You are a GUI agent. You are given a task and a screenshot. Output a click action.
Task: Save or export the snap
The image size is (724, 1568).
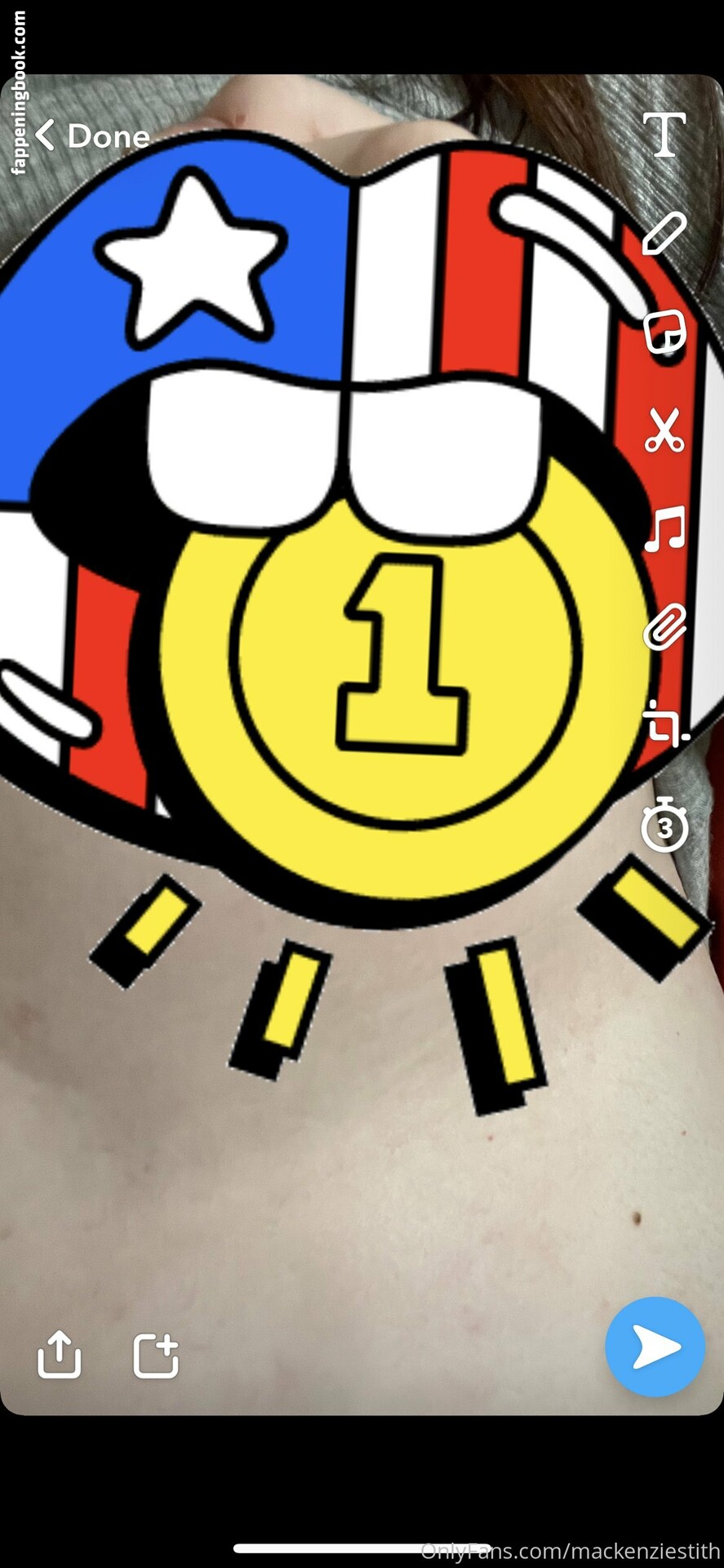[x=60, y=1355]
